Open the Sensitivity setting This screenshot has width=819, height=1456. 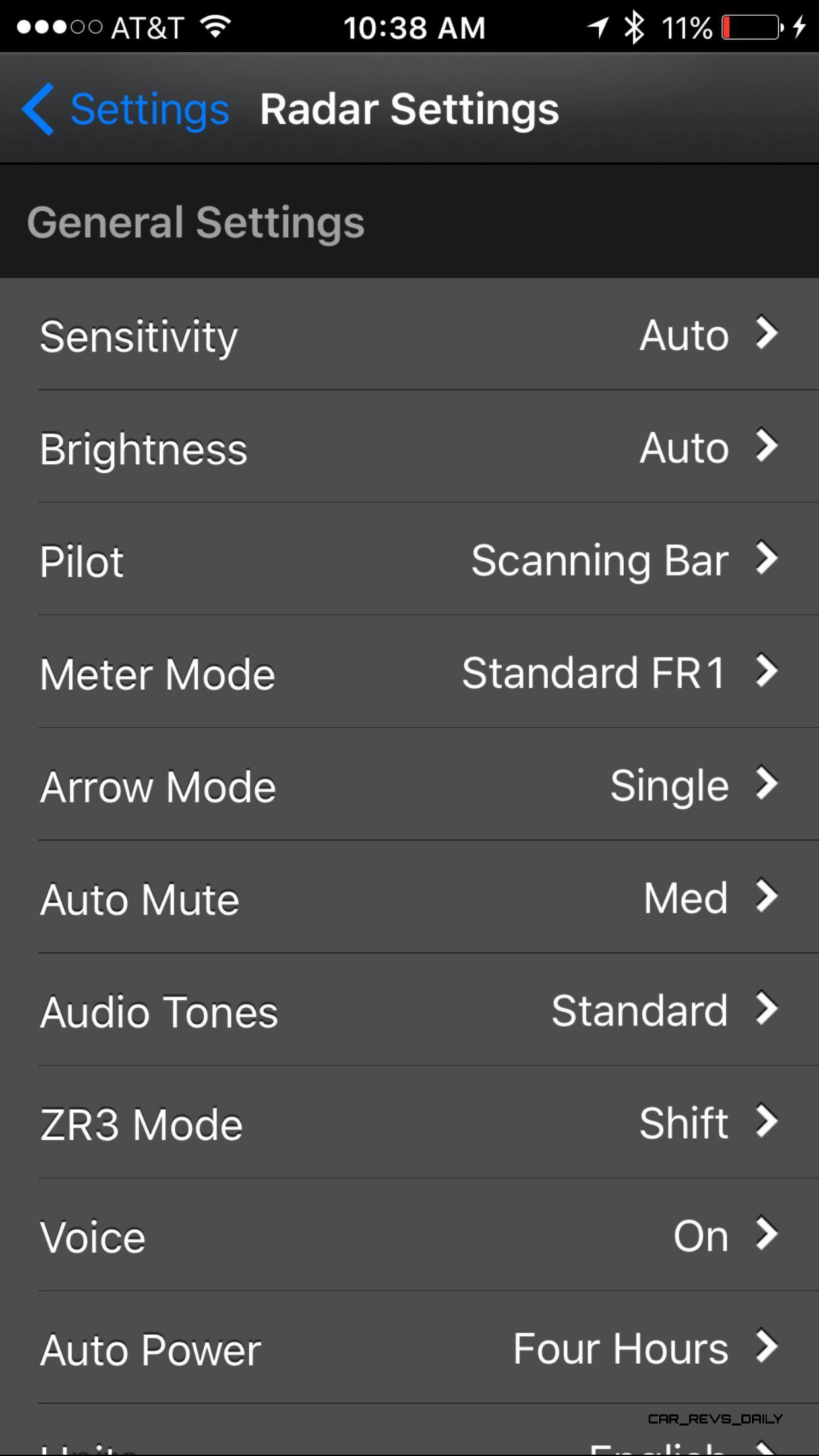click(x=409, y=334)
